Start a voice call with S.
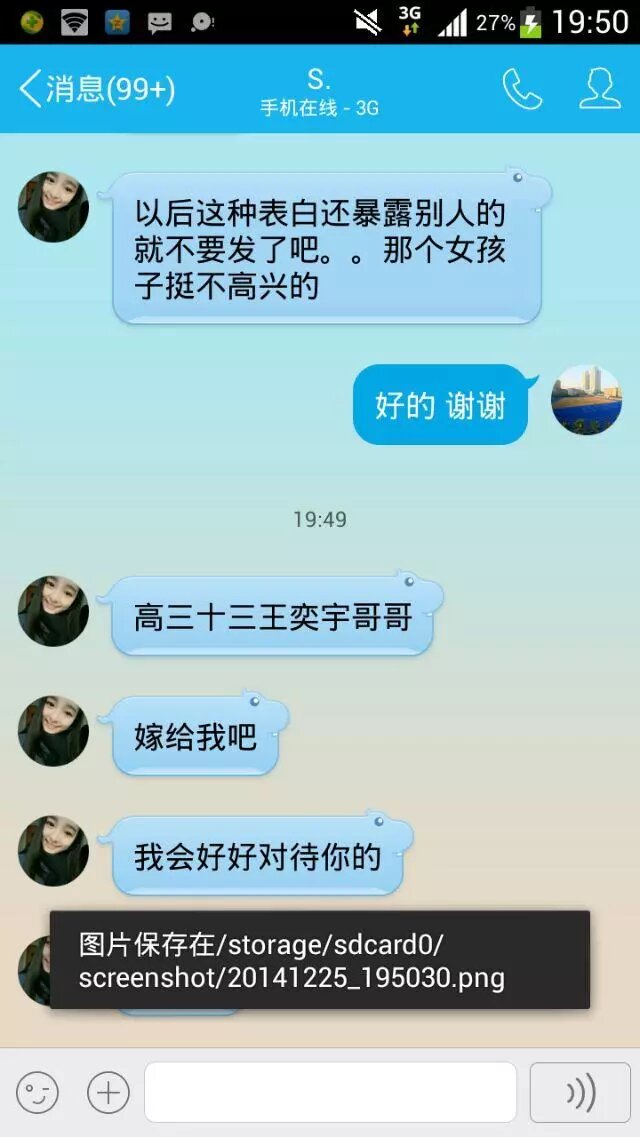 tap(522, 90)
